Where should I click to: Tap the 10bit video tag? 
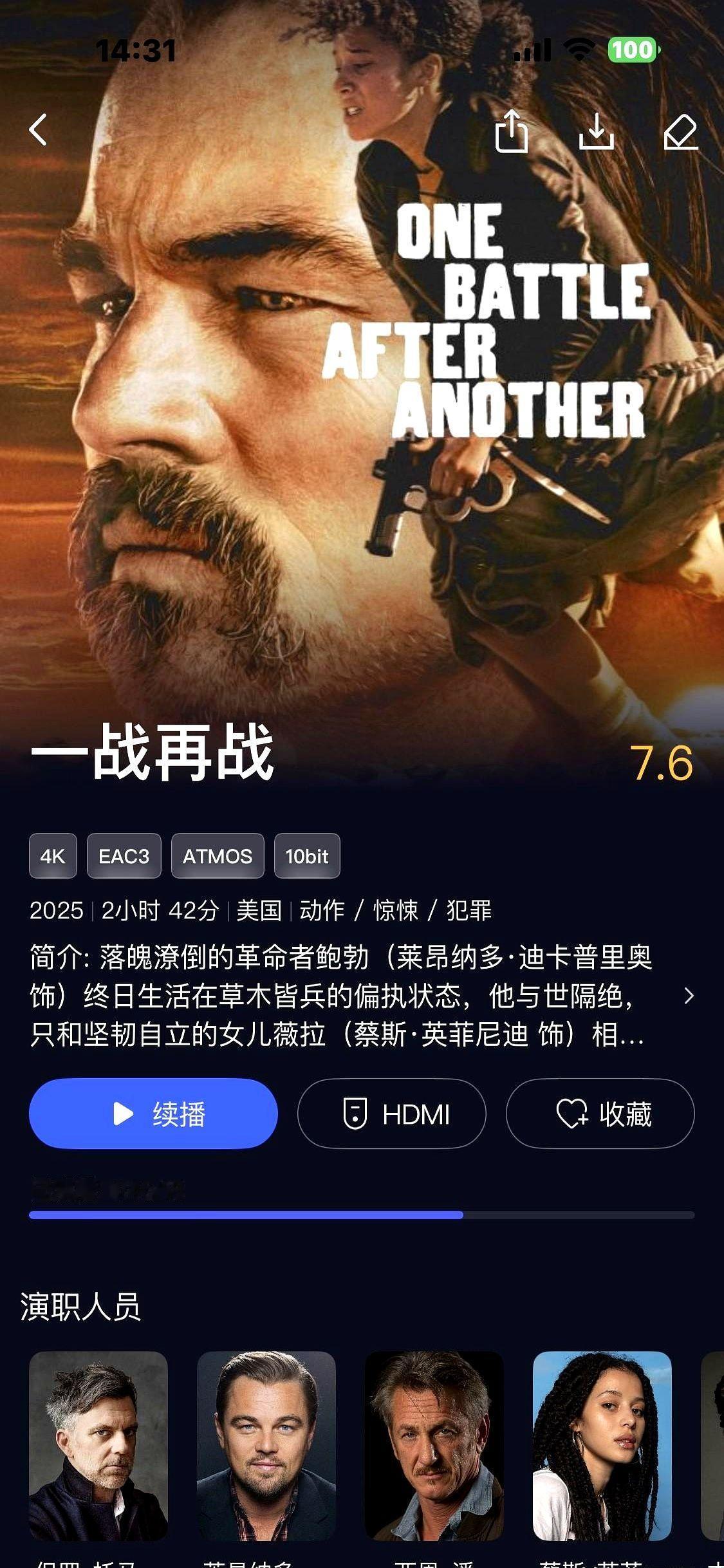click(x=307, y=855)
